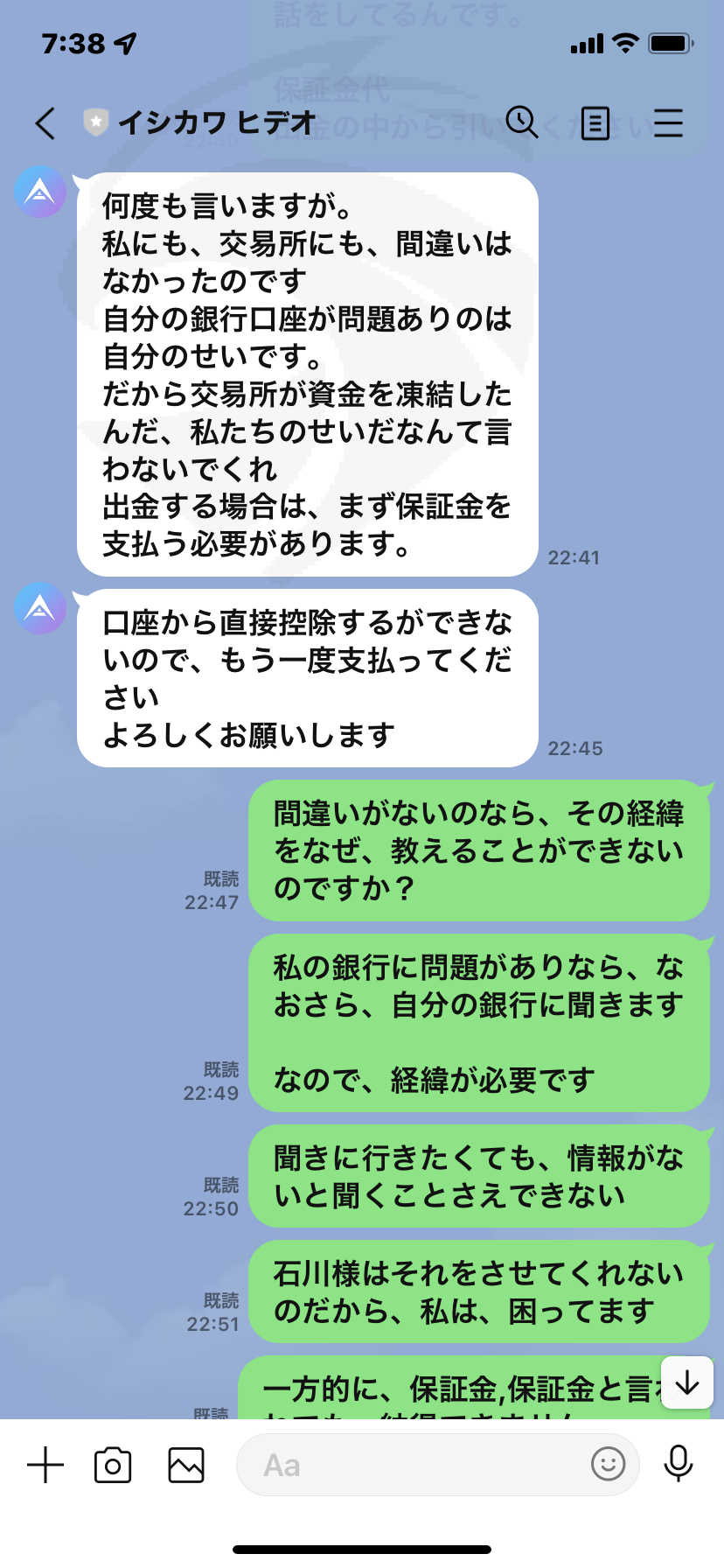The image size is (724, 1568).
Task: Open the chat hamburger menu
Action: coord(668,123)
